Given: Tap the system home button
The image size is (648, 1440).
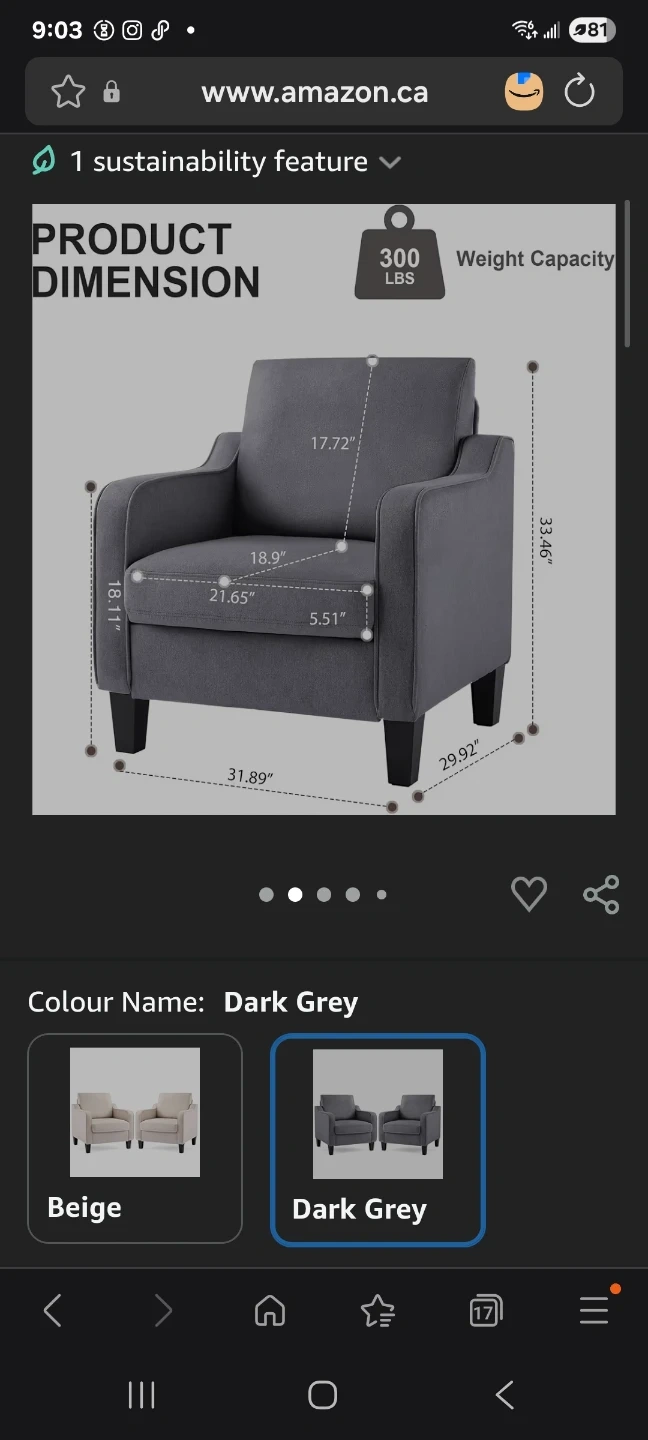Looking at the screenshot, I should (322, 1395).
